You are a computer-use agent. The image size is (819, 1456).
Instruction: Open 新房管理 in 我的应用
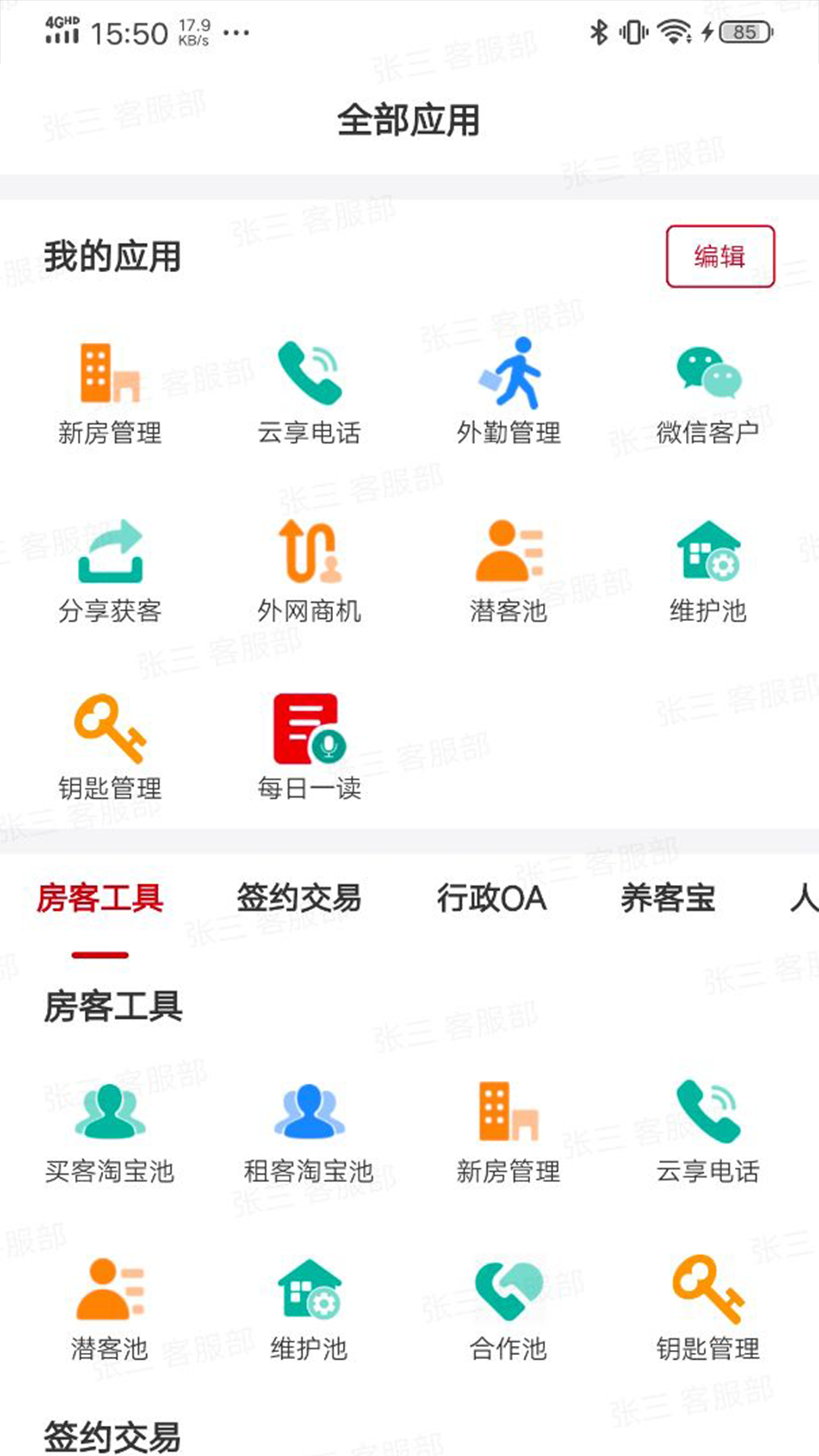[110, 391]
